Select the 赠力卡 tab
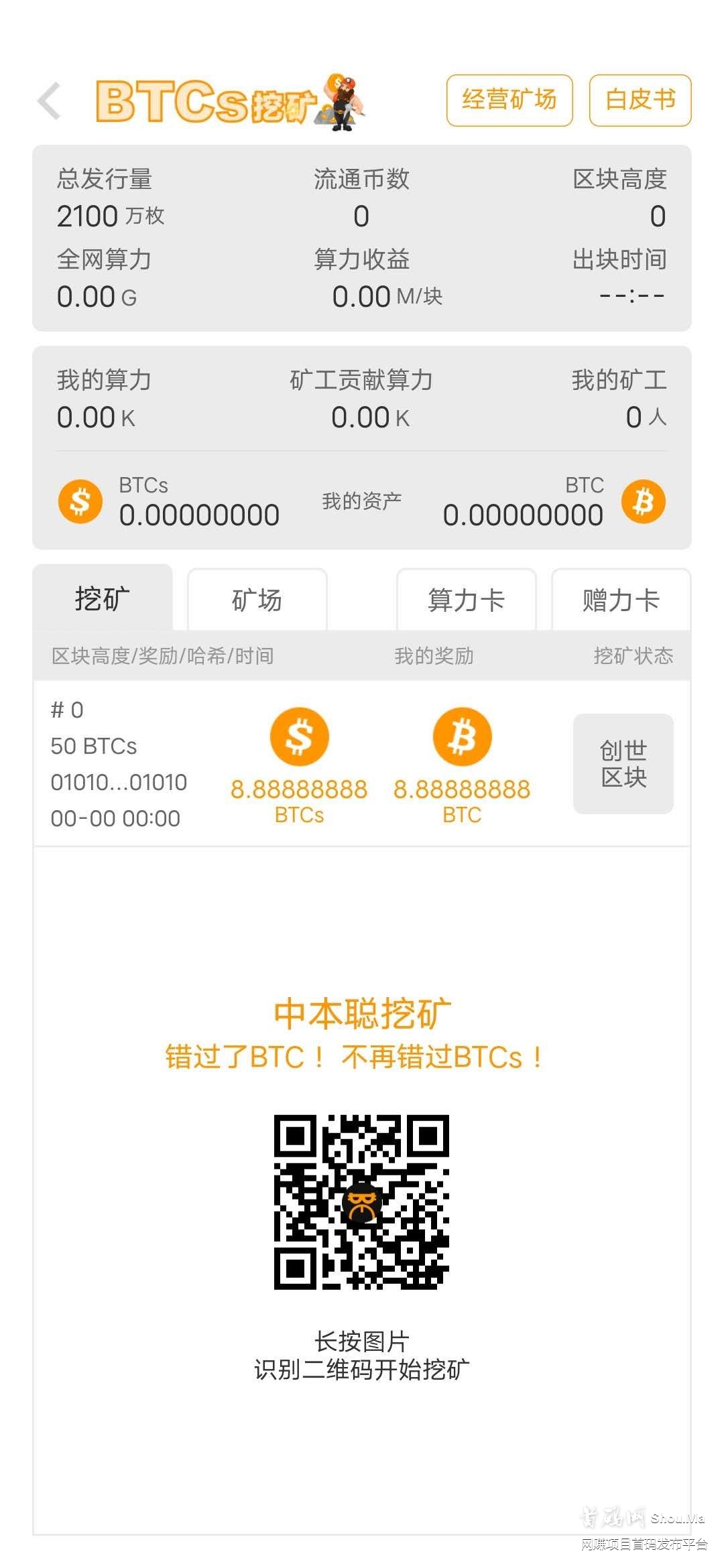This screenshot has width=724, height=1568. point(620,600)
